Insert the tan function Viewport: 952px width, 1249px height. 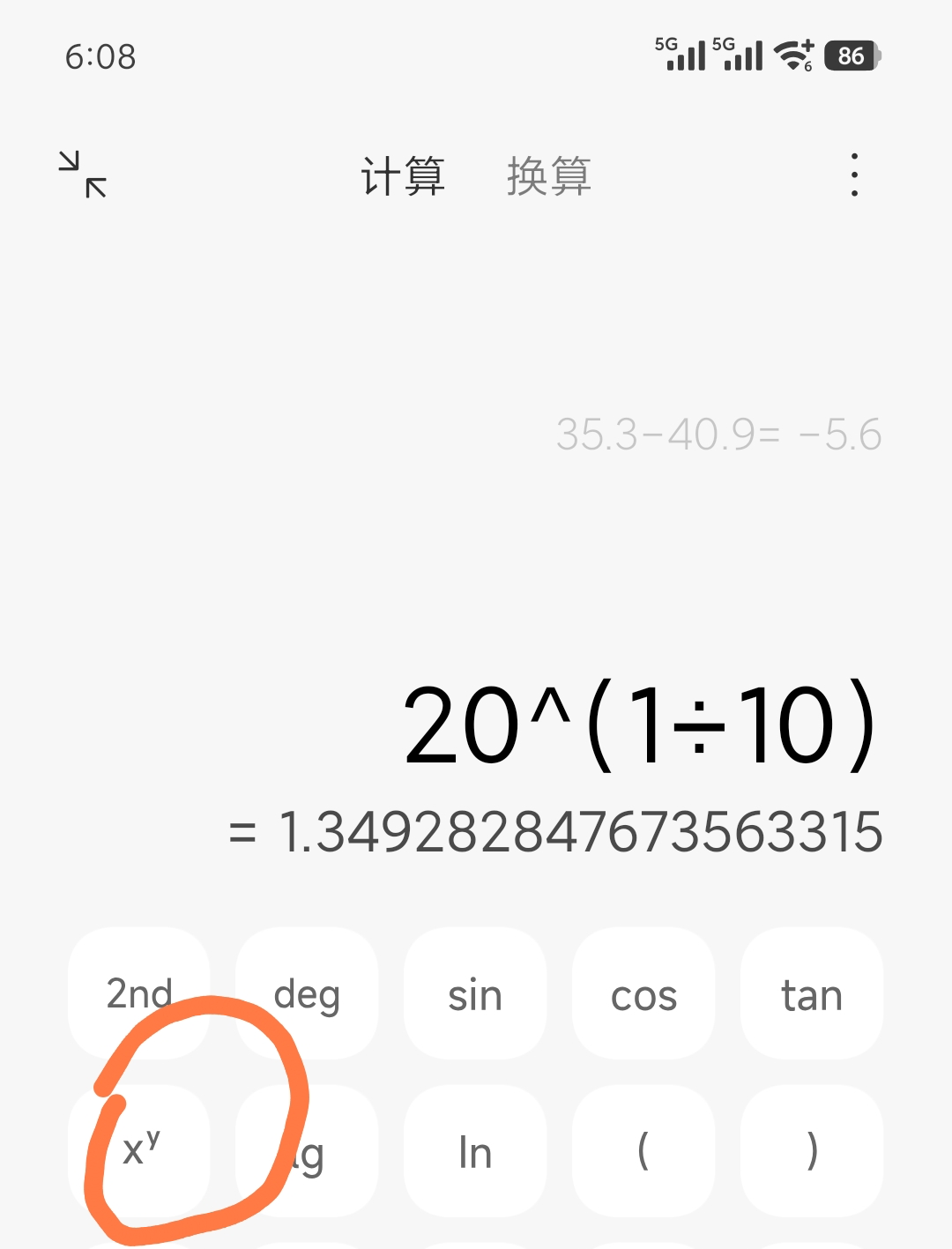(x=812, y=994)
